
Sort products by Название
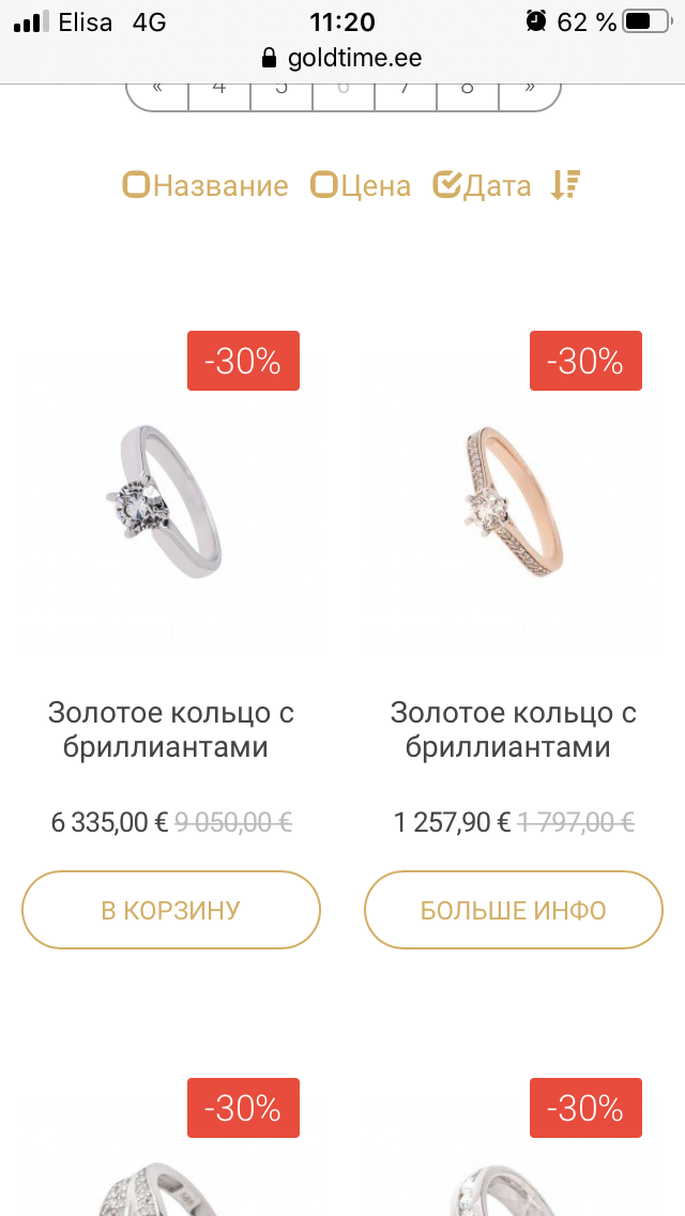point(205,186)
